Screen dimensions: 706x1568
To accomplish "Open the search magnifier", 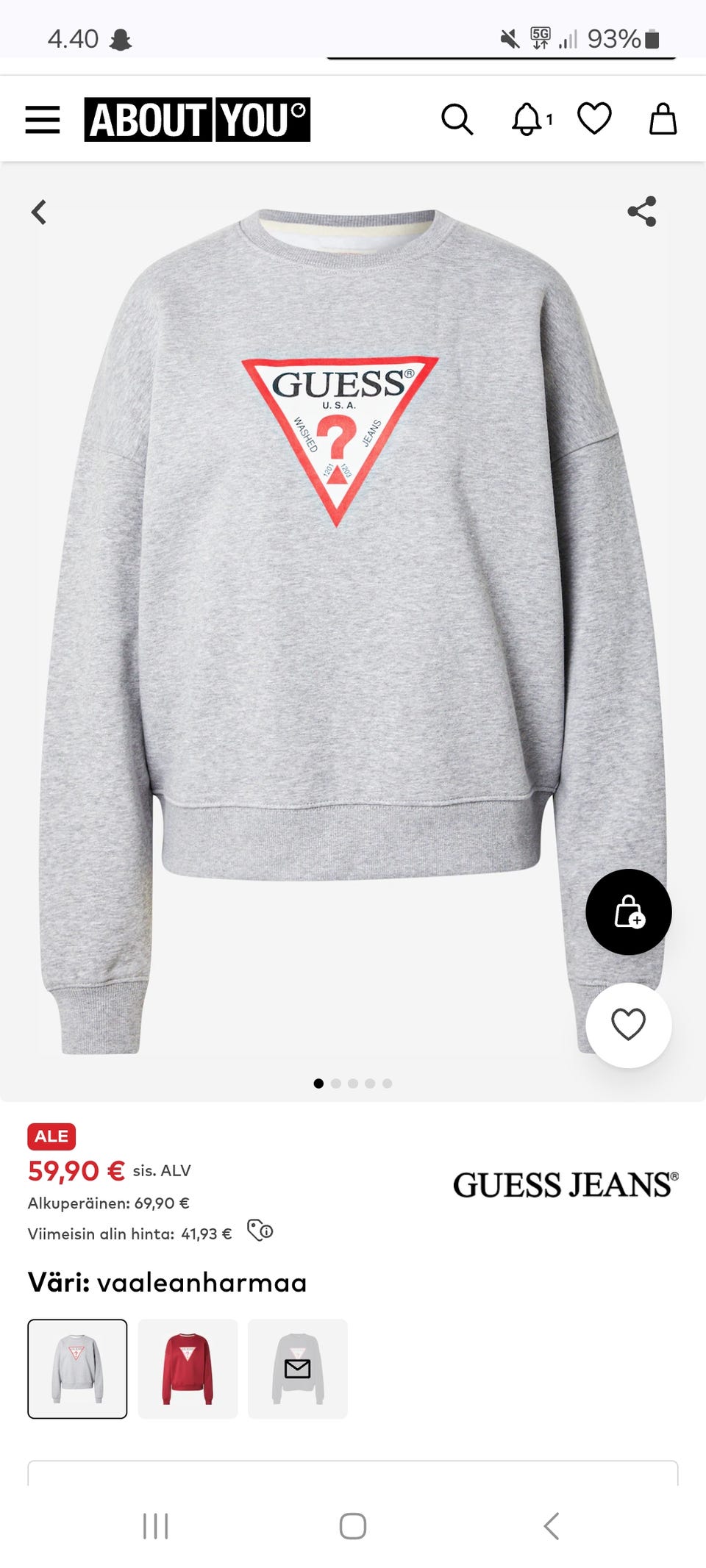I will click(457, 119).
